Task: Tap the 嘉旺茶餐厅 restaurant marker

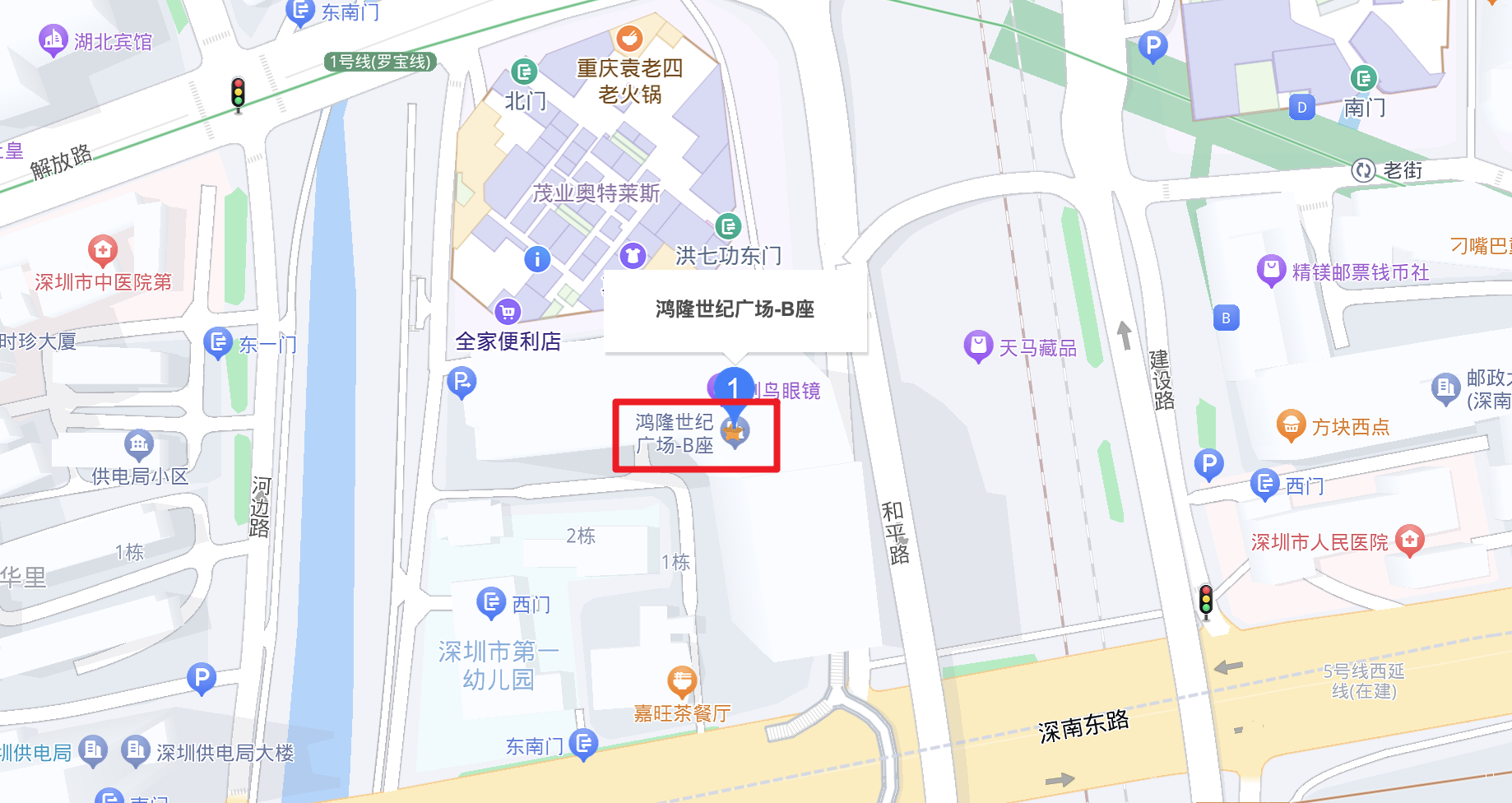Action: click(x=681, y=681)
